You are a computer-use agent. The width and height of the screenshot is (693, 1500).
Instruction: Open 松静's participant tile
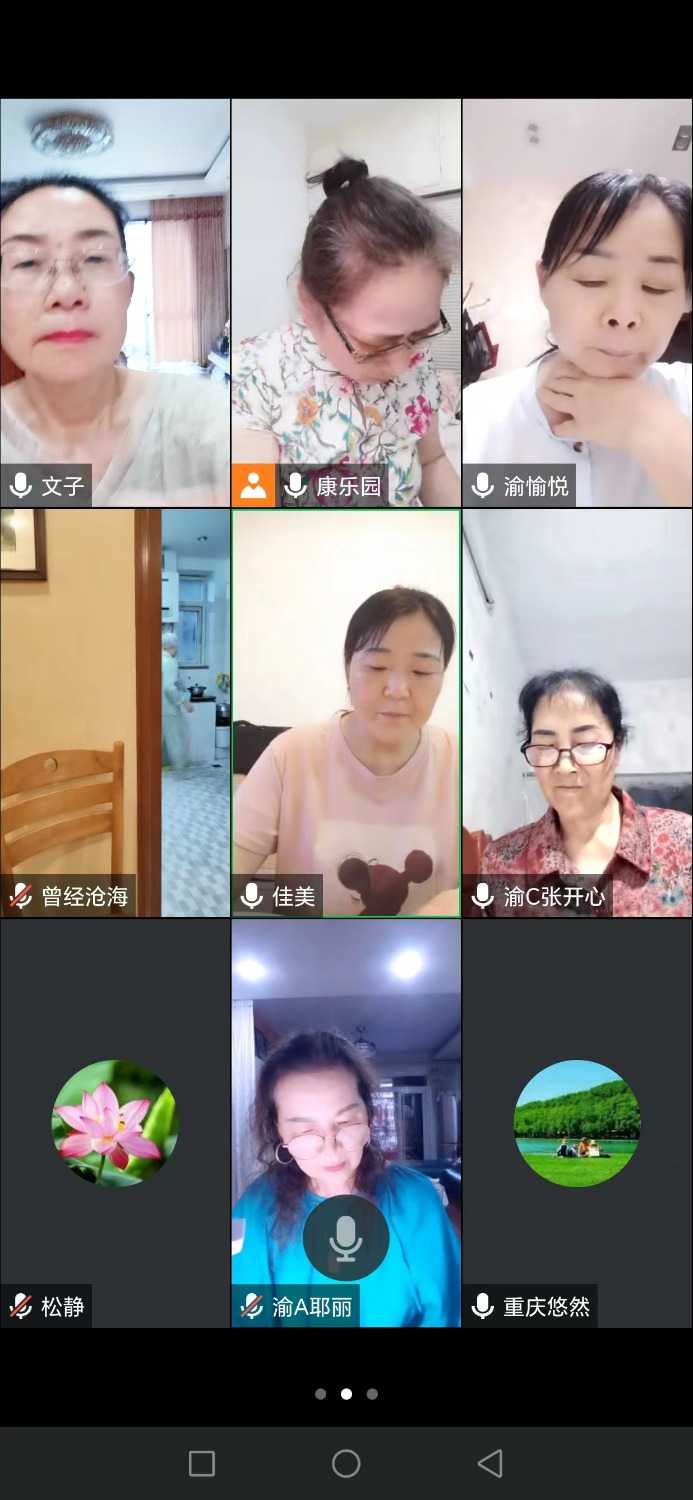[115, 1122]
